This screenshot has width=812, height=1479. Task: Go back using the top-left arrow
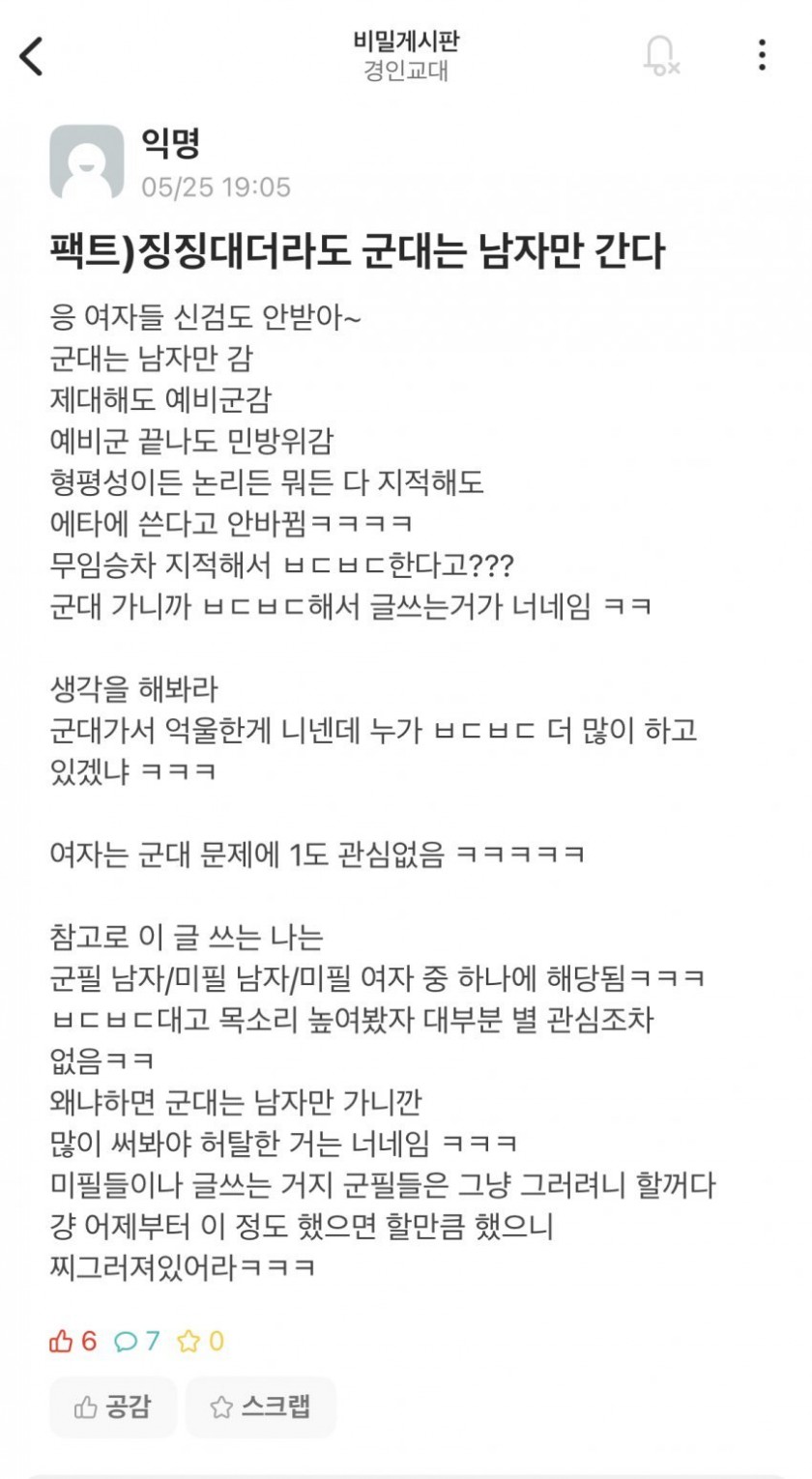point(32,56)
